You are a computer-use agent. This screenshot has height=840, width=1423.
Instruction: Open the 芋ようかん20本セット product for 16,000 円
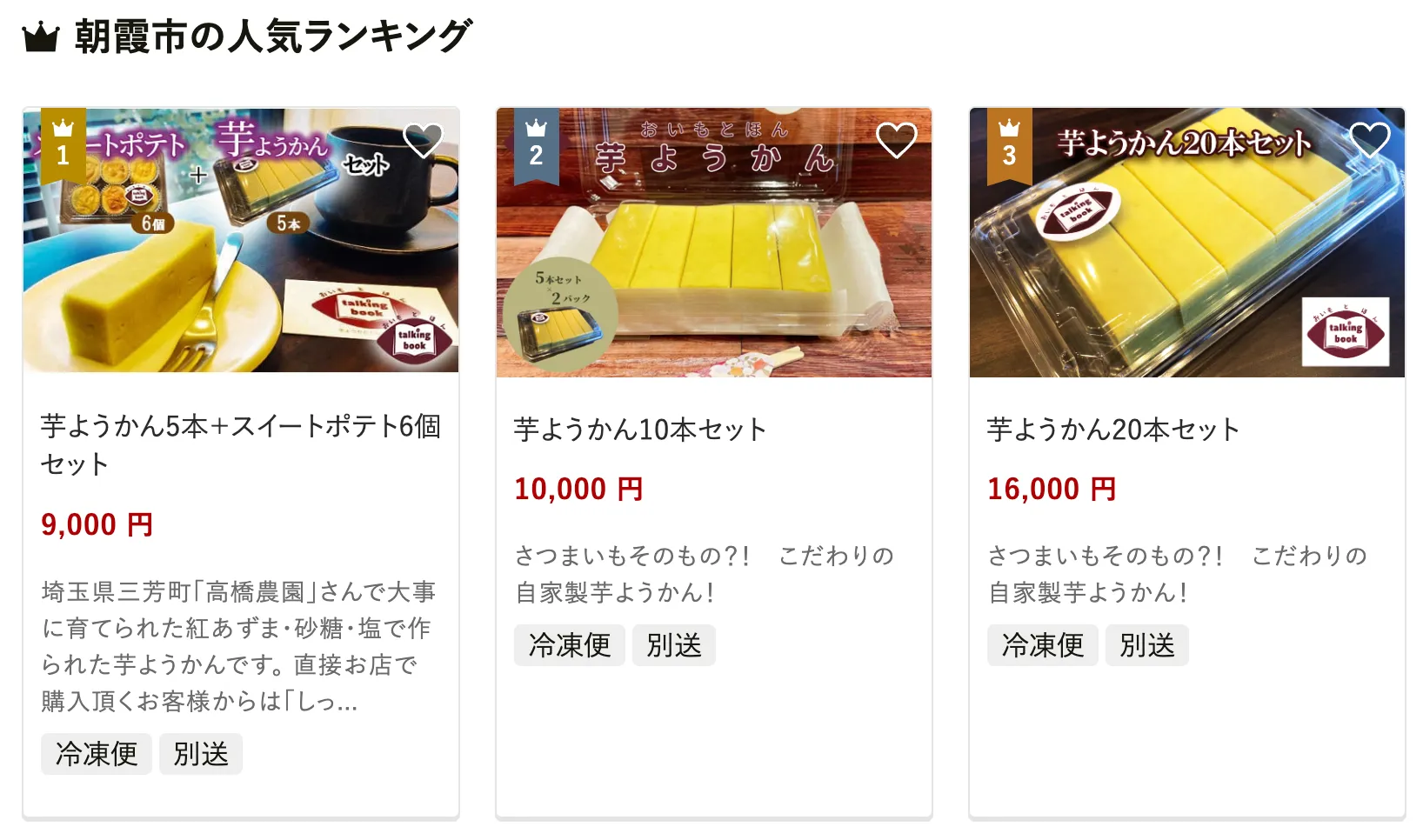point(1112,430)
